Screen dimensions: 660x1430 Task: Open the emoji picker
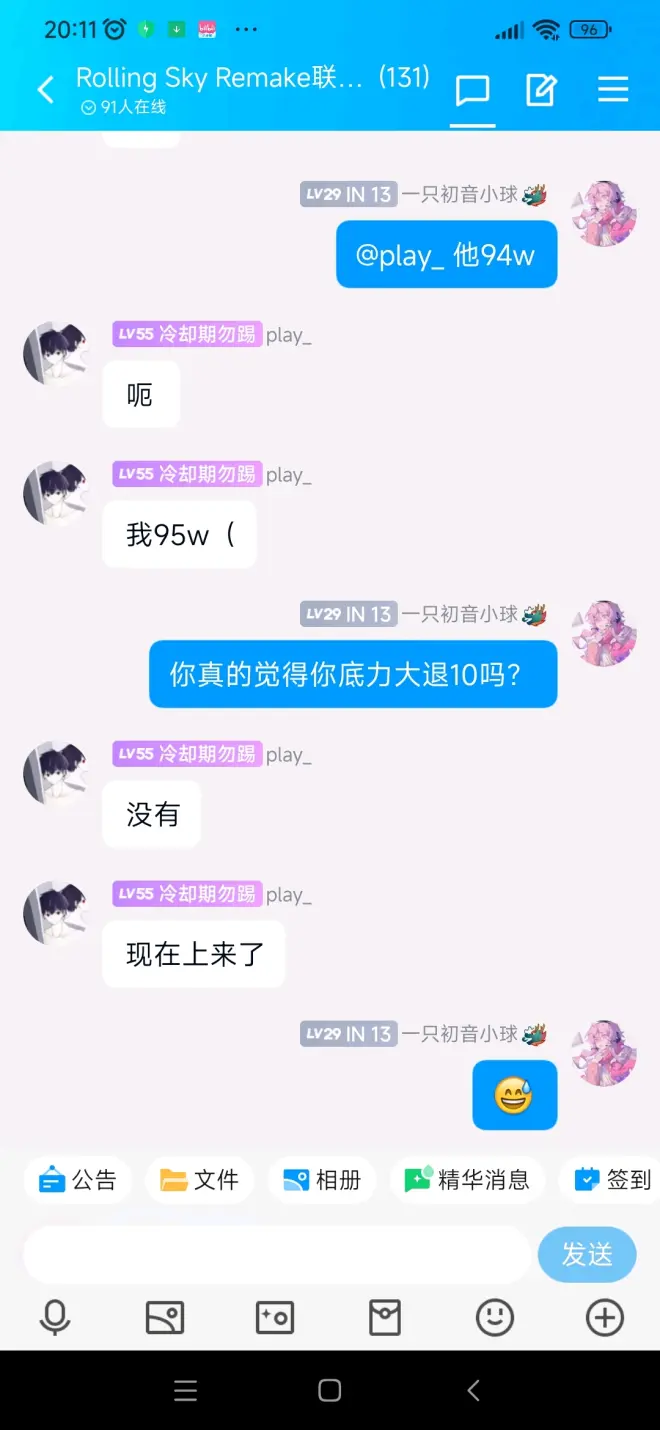[495, 1318]
